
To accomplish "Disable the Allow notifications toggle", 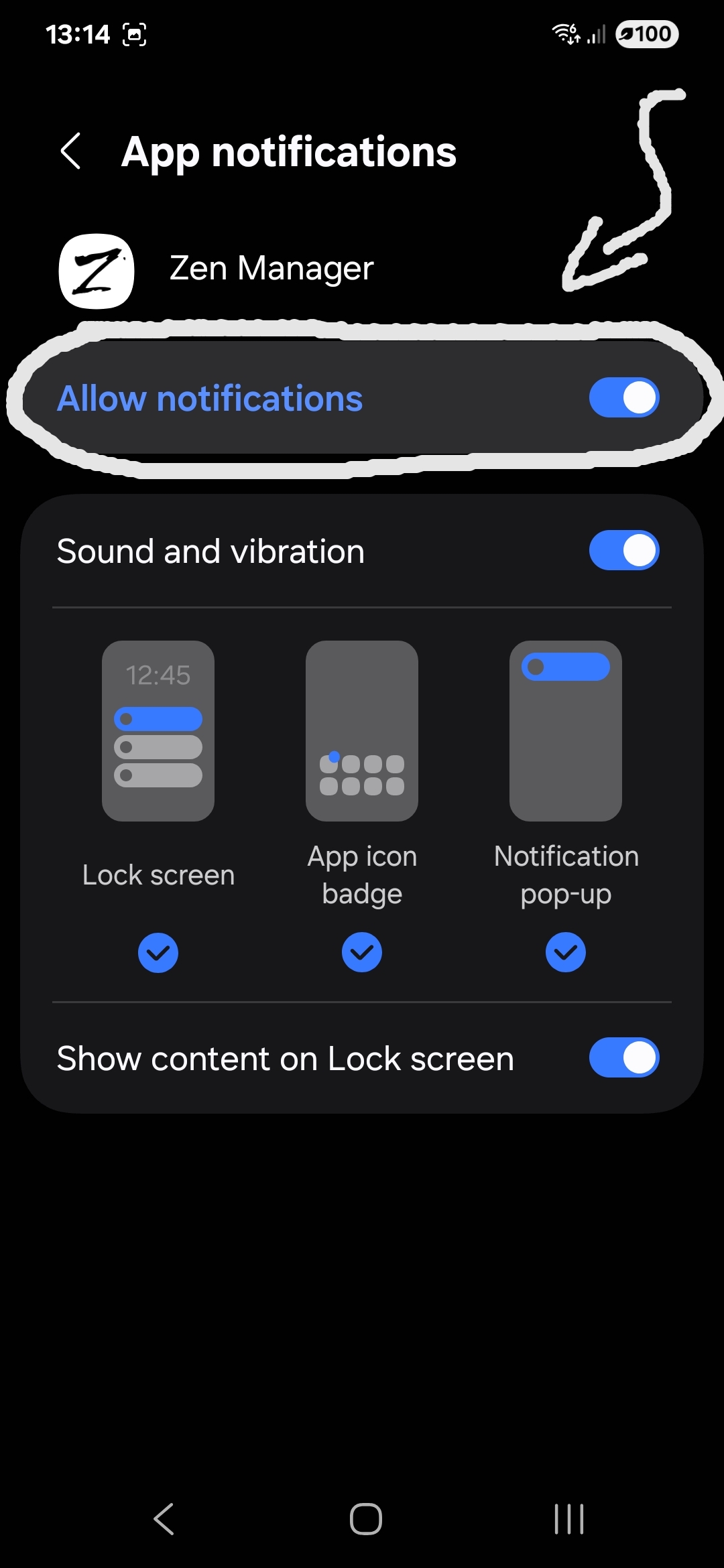I will point(623,397).
